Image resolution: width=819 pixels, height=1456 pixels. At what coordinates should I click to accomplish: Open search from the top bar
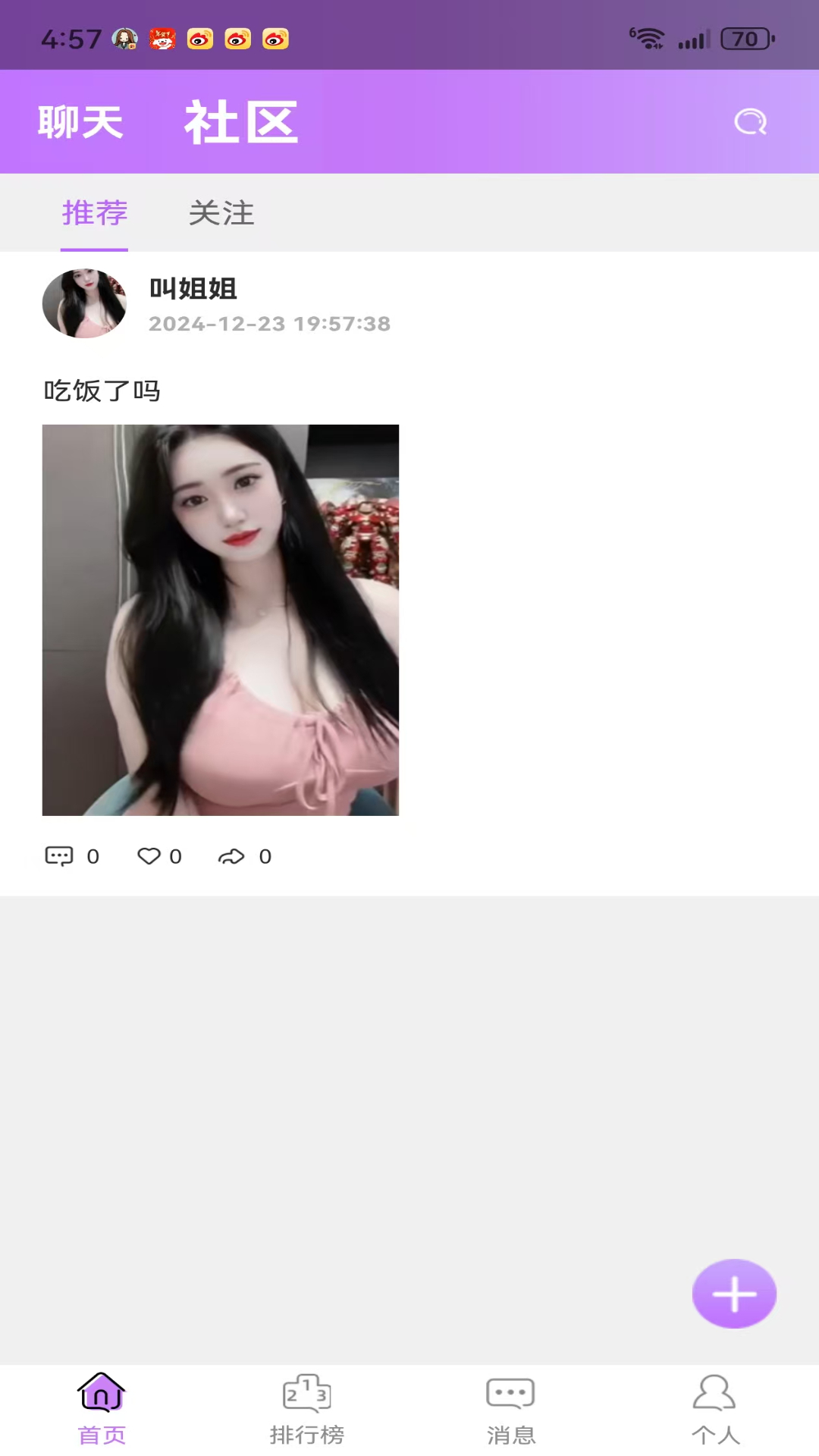pyautogui.click(x=750, y=122)
